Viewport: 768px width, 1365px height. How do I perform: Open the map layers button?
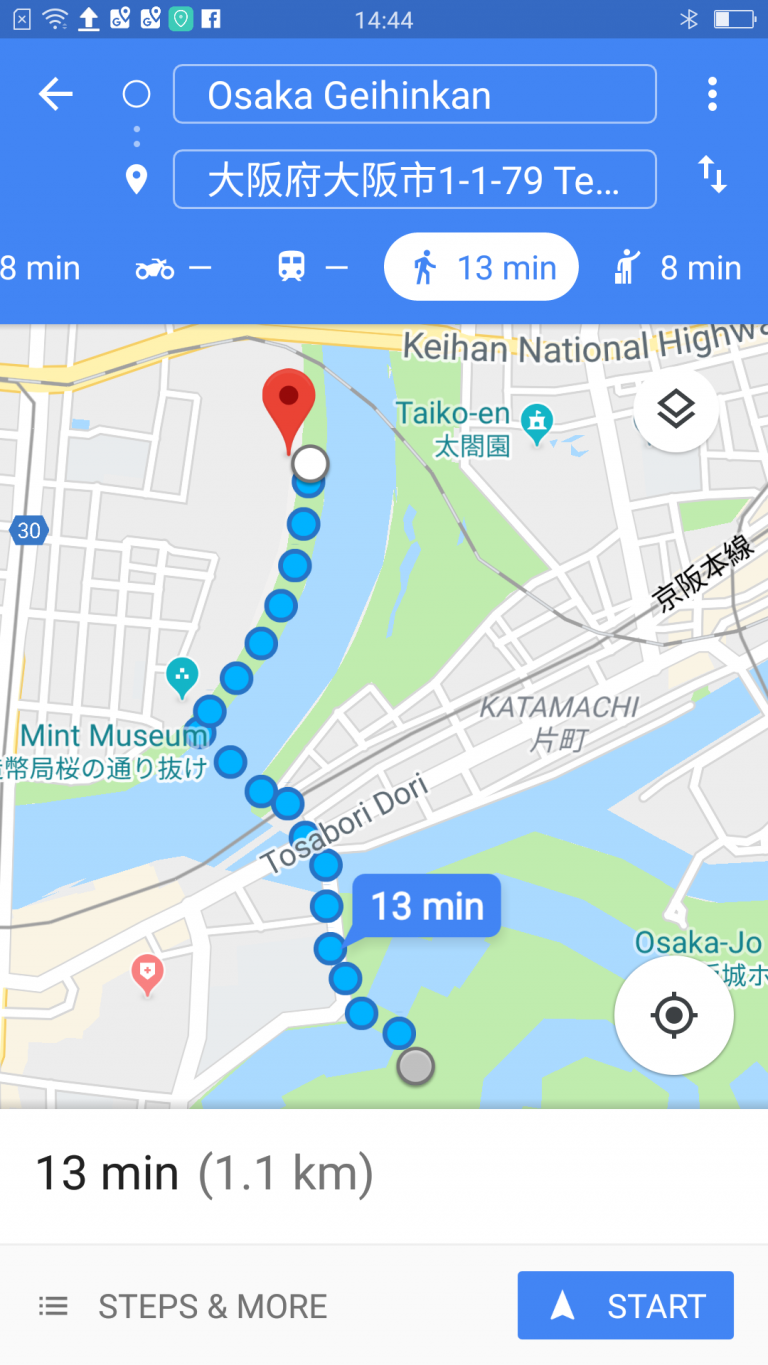pyautogui.click(x=676, y=409)
